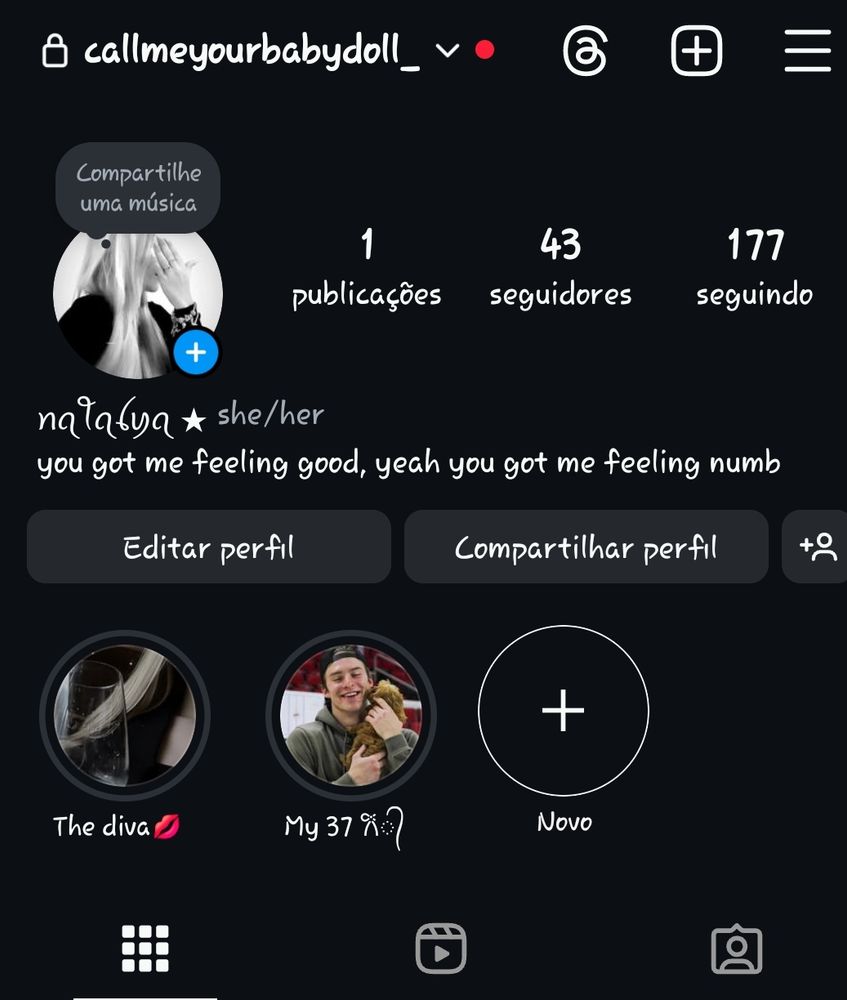This screenshot has width=847, height=1000.
Task: Add a story via profile picture plus badge
Action: [196, 352]
